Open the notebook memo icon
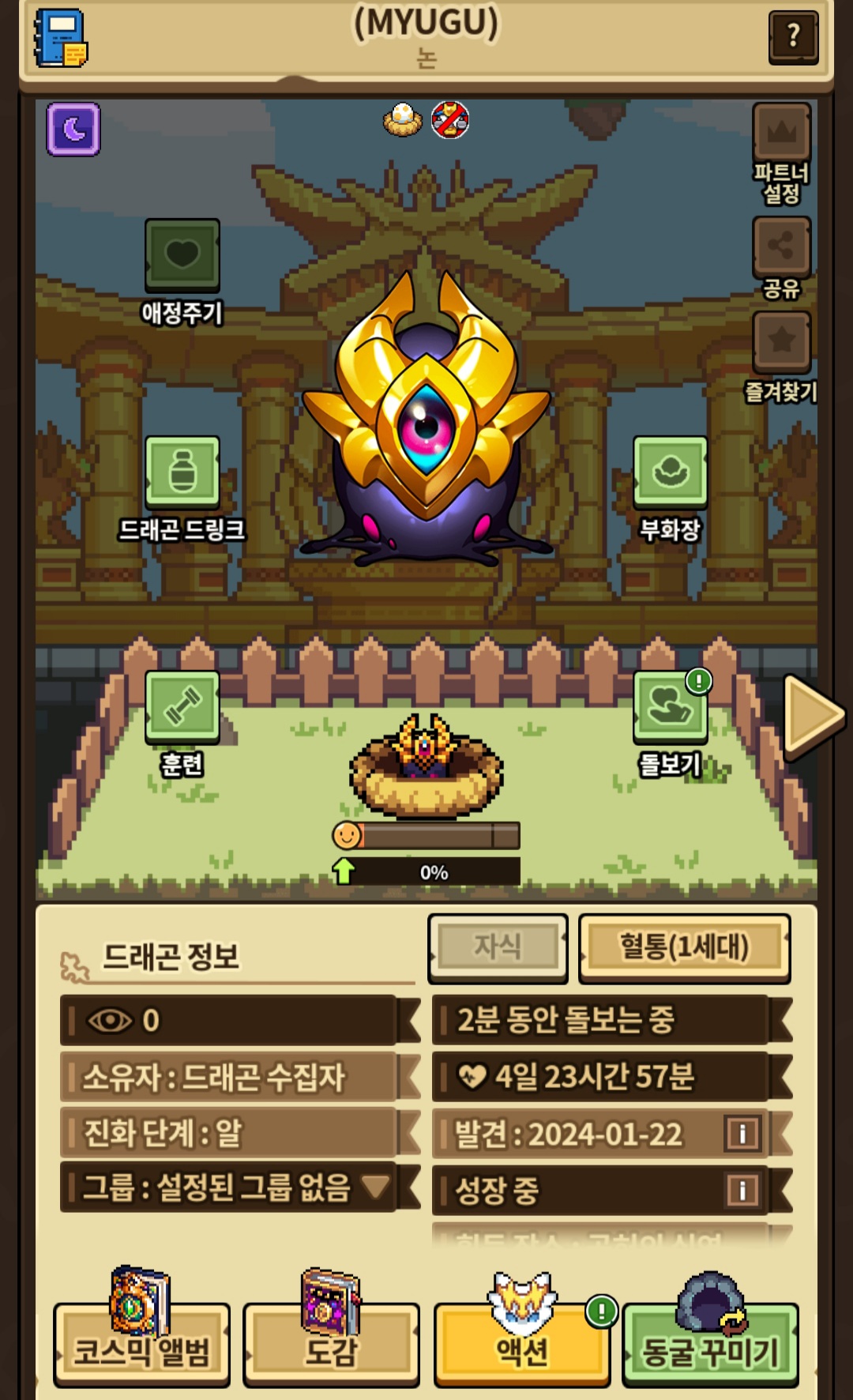The height and width of the screenshot is (1400, 853). (61, 39)
